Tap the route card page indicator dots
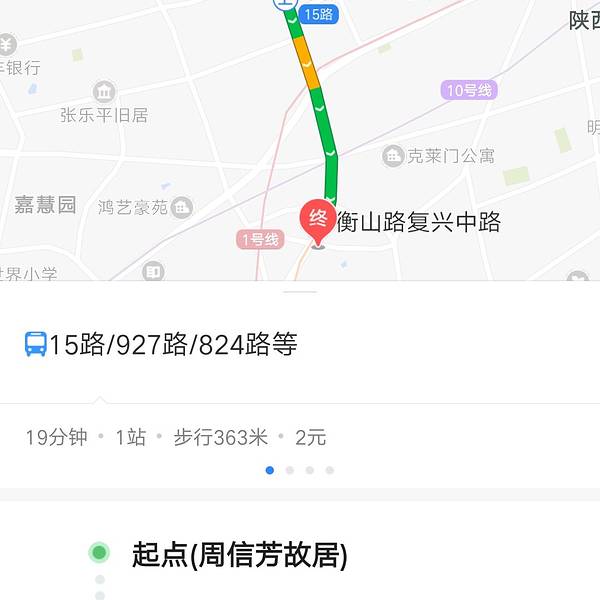This screenshot has width=600, height=600. click(x=300, y=470)
